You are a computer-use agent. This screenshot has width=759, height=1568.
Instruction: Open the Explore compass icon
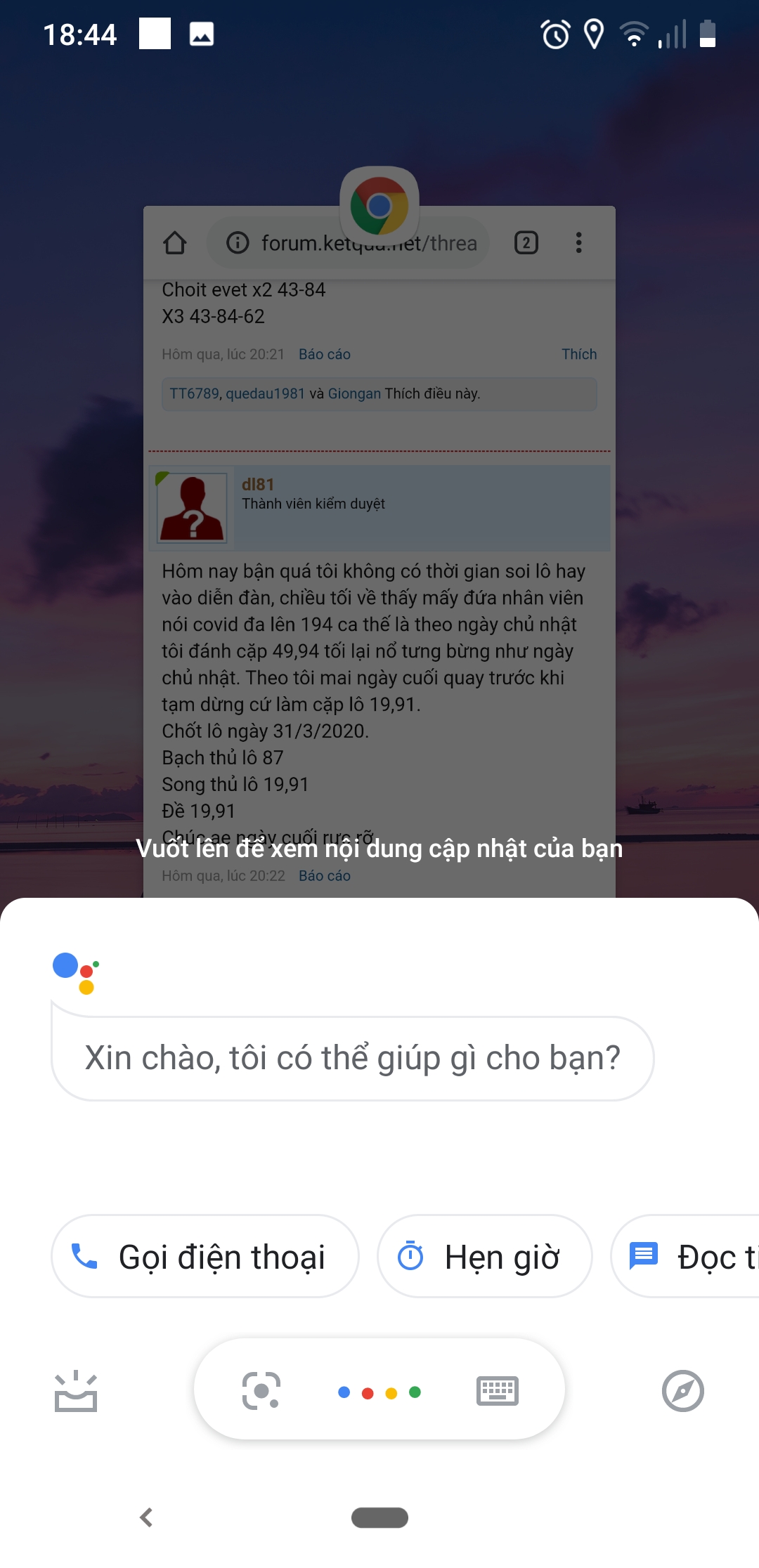[x=682, y=1390]
